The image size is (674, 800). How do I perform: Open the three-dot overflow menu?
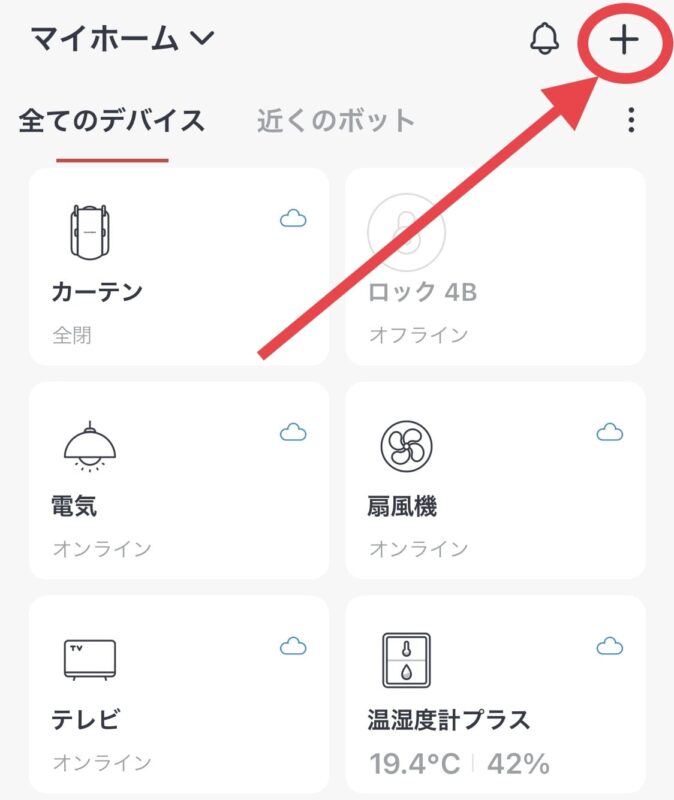point(631,122)
